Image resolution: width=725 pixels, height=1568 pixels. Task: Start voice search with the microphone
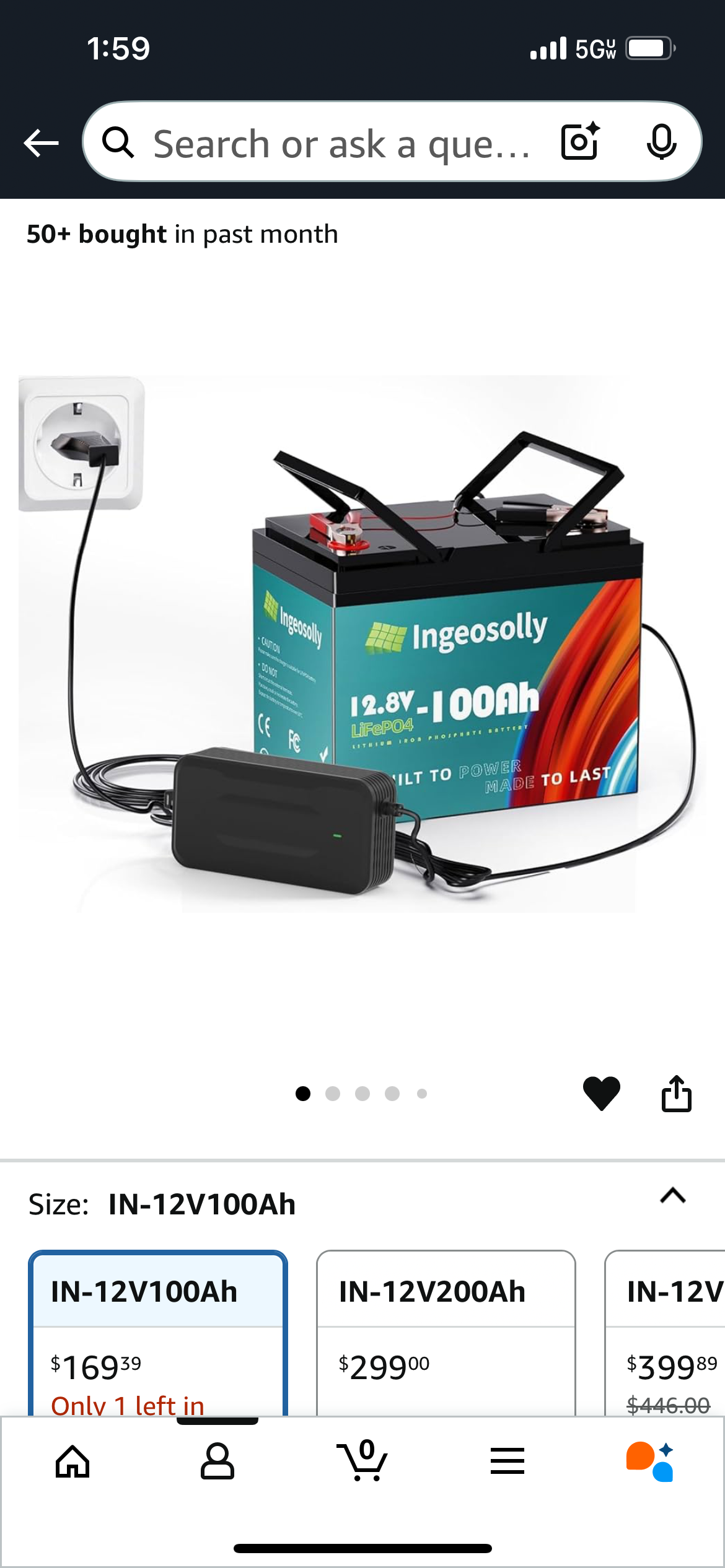click(661, 142)
